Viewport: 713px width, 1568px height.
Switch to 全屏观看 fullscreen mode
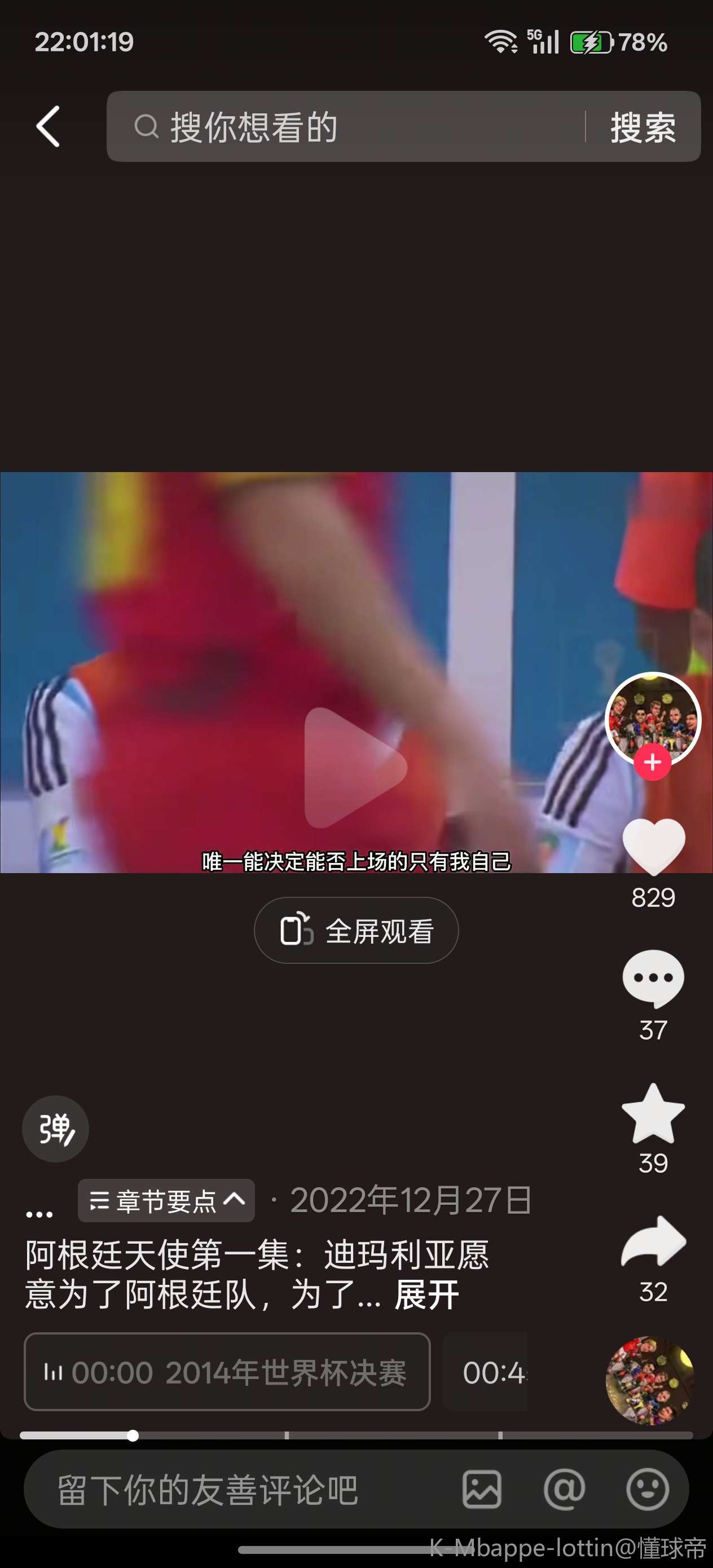356,930
